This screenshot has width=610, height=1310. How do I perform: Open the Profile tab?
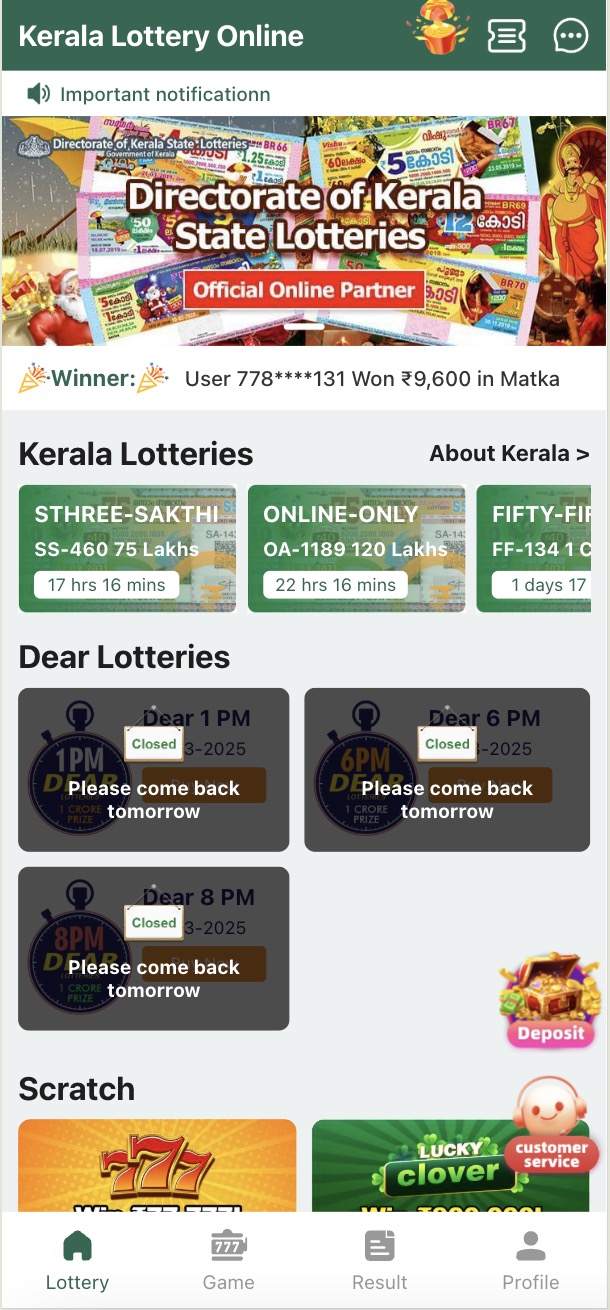[530, 1261]
